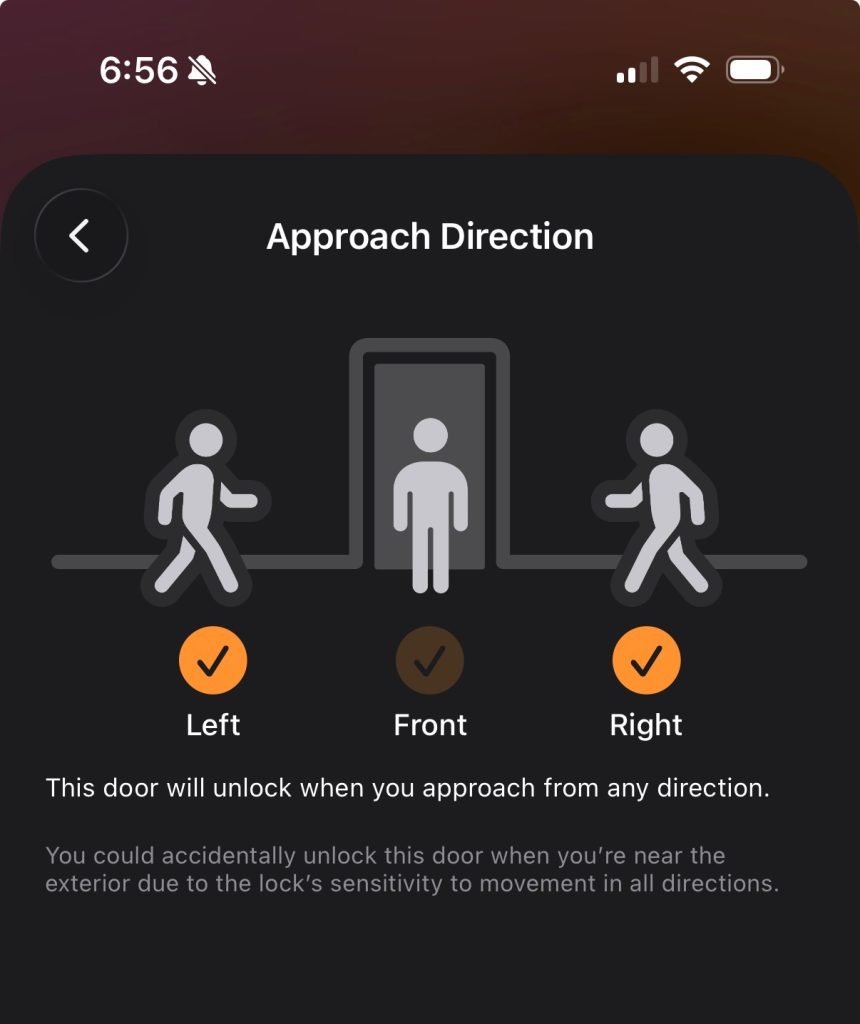This screenshot has width=860, height=1024.
Task: Uncheck the Left approach direction
Action: pos(213,660)
